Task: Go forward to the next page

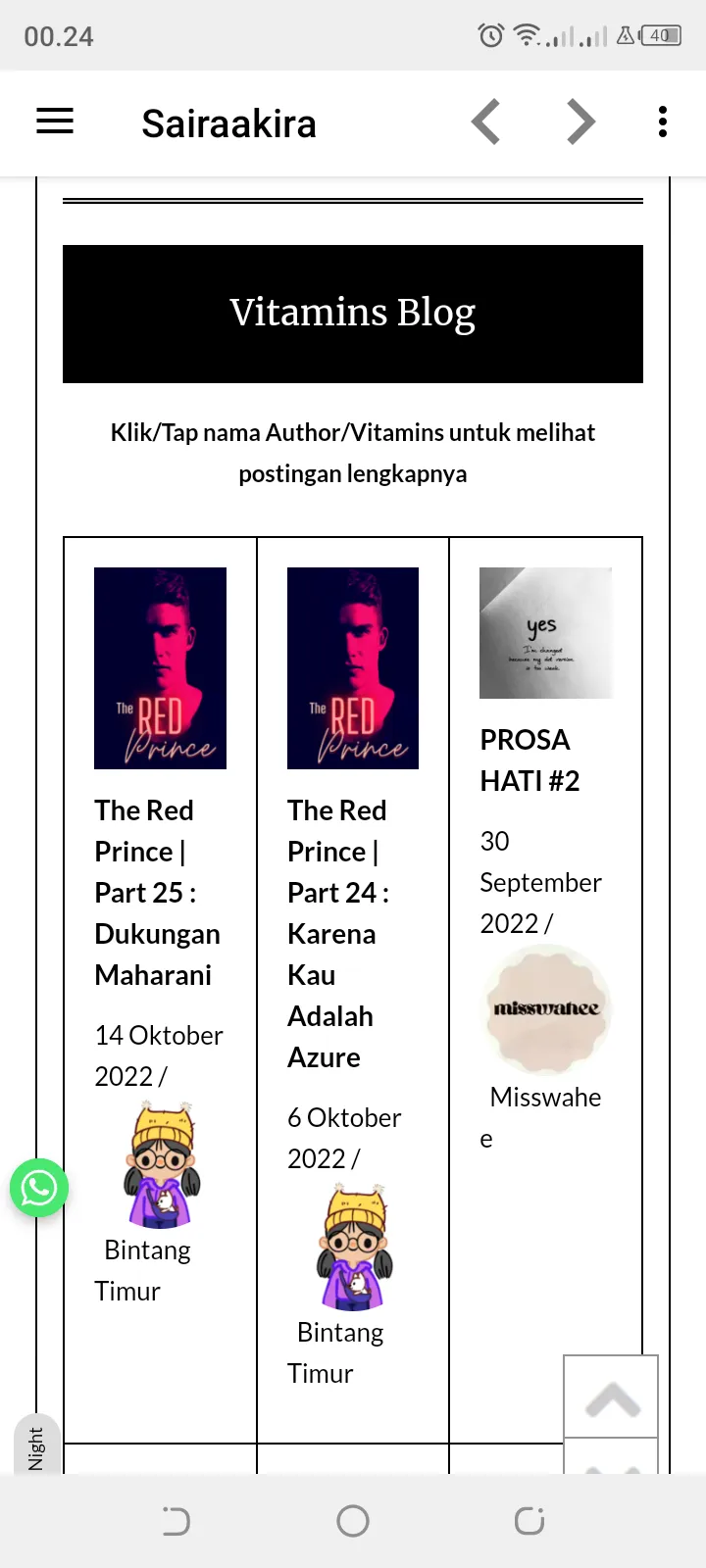Action: pyautogui.click(x=580, y=122)
